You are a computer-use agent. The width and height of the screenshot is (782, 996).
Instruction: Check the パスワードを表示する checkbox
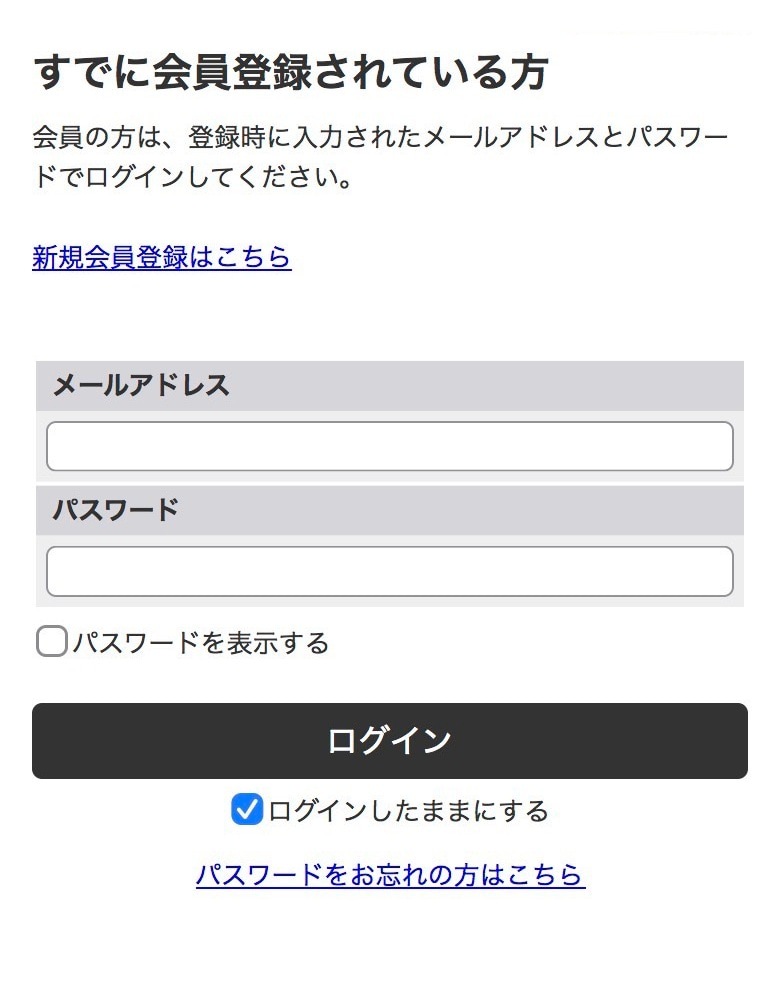[51, 642]
